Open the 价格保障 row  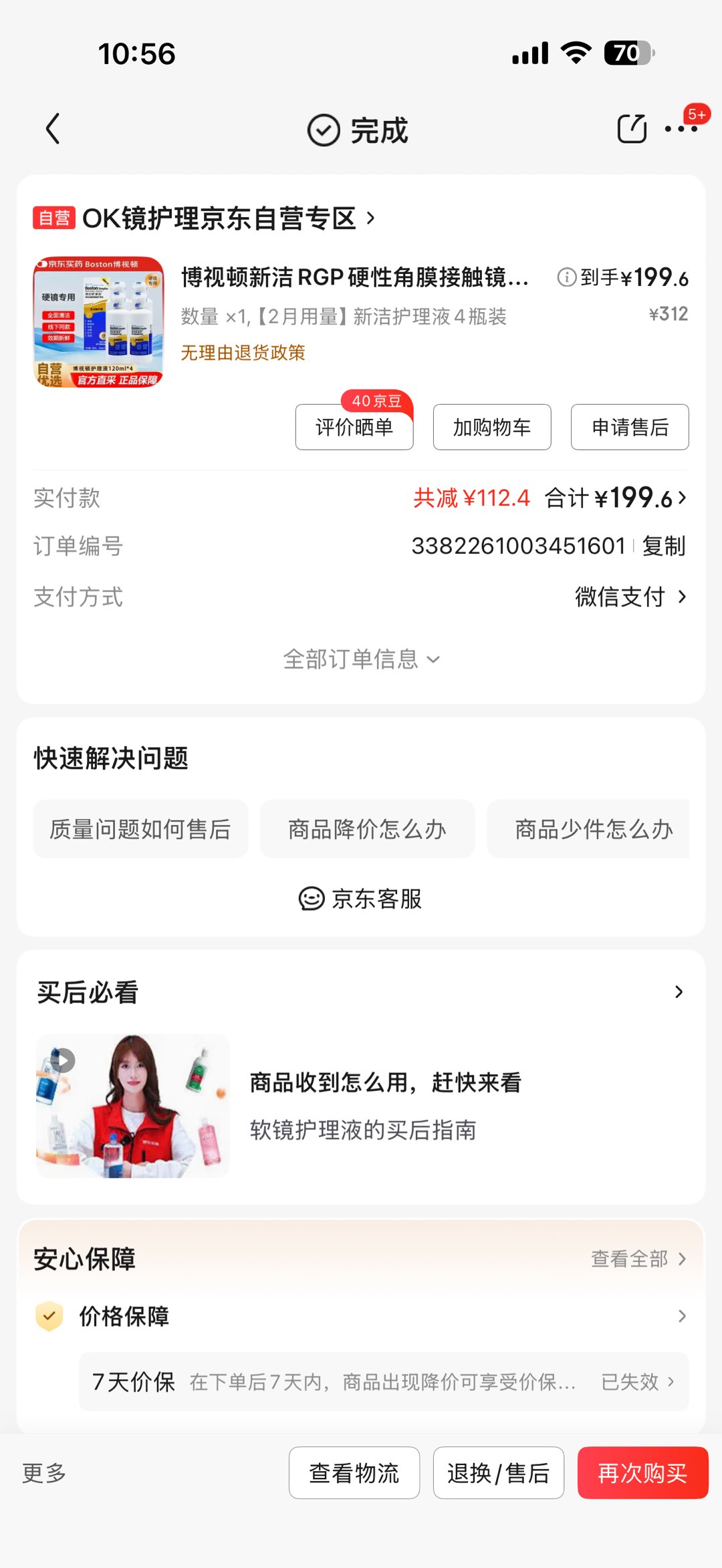click(361, 1316)
